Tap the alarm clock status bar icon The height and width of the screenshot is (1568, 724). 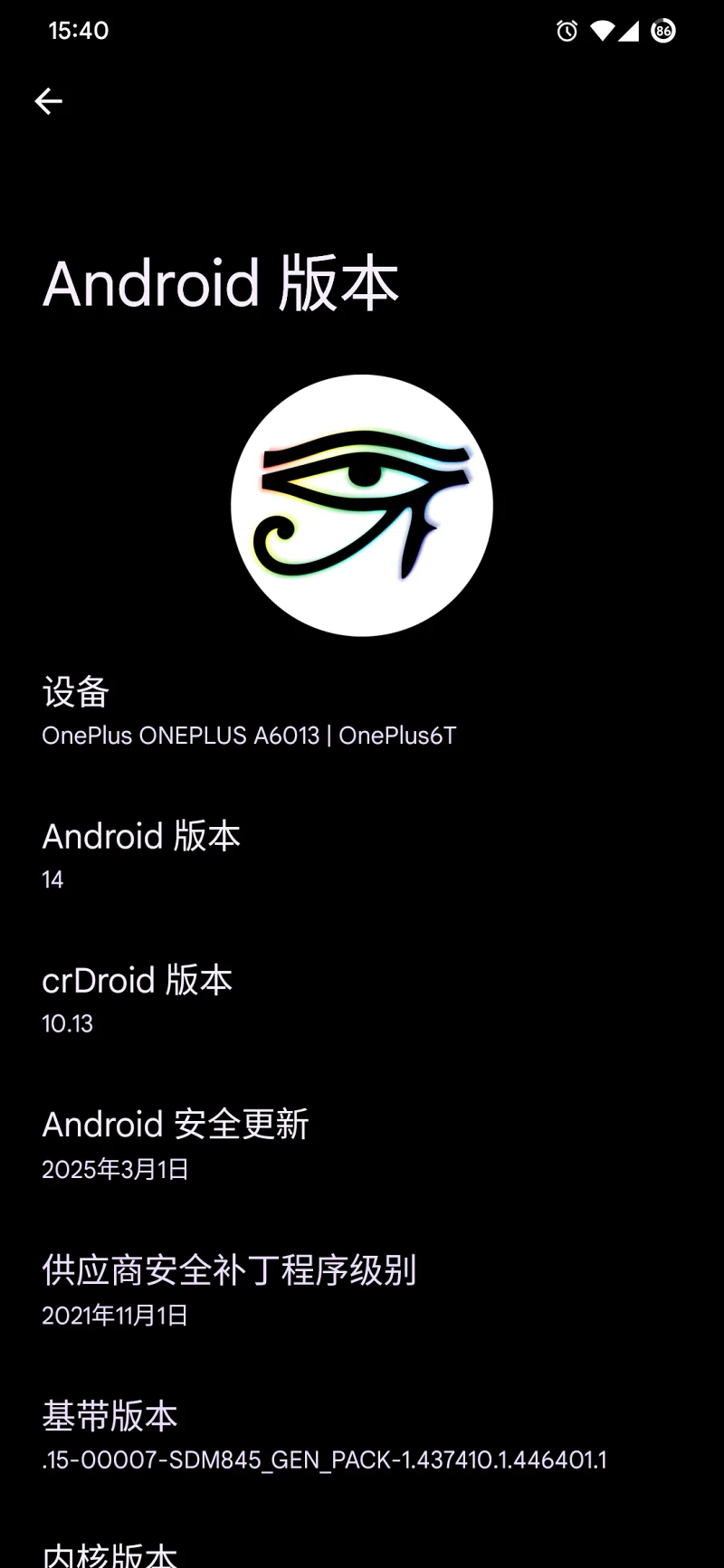click(x=566, y=30)
